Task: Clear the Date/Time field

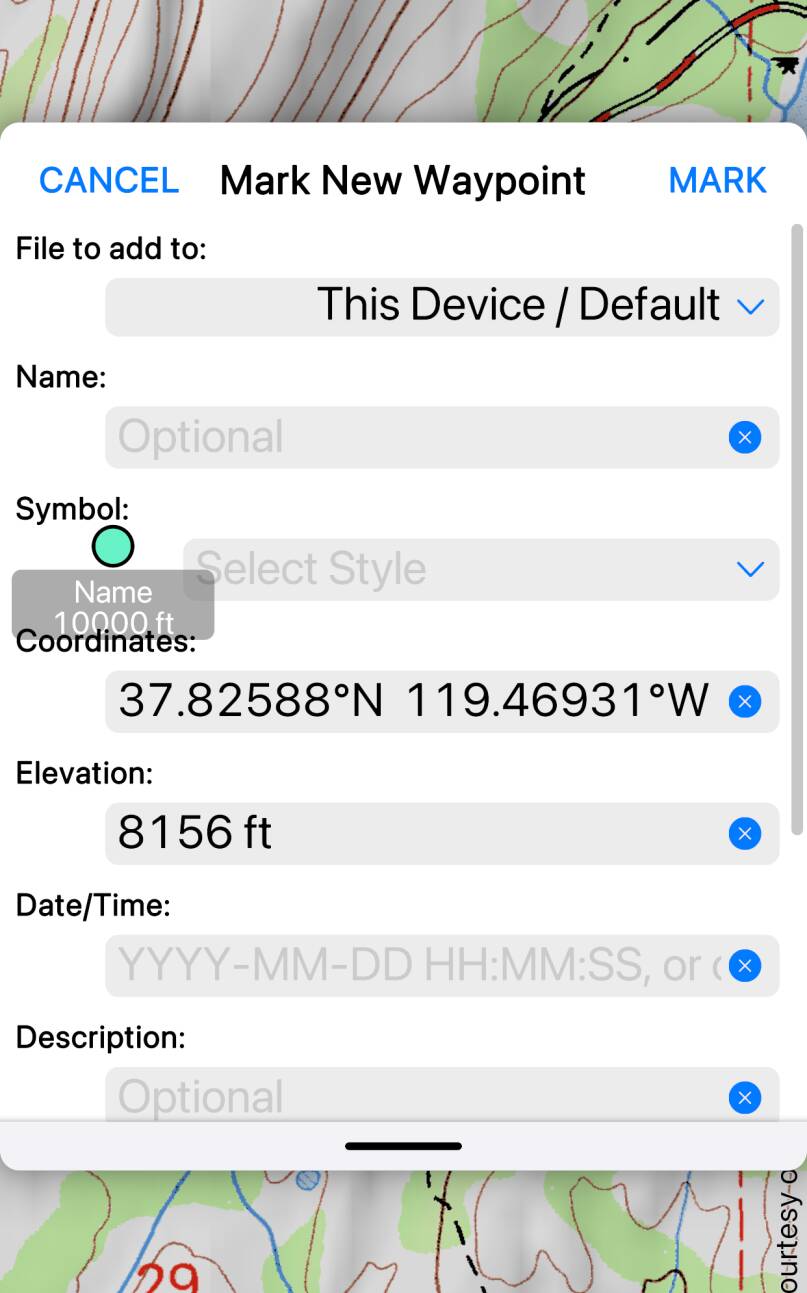Action: 744,965
